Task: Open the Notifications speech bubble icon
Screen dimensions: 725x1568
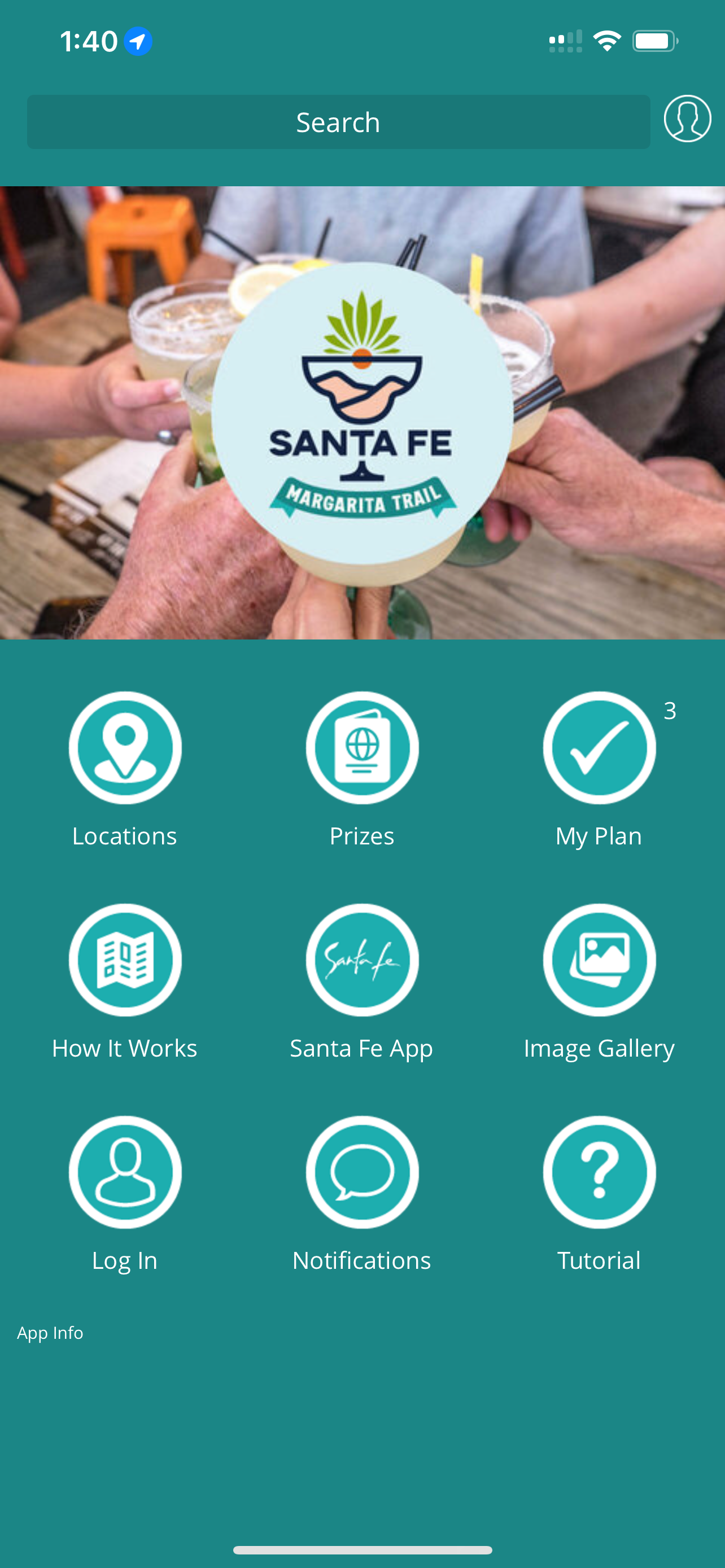Action: (361, 1172)
